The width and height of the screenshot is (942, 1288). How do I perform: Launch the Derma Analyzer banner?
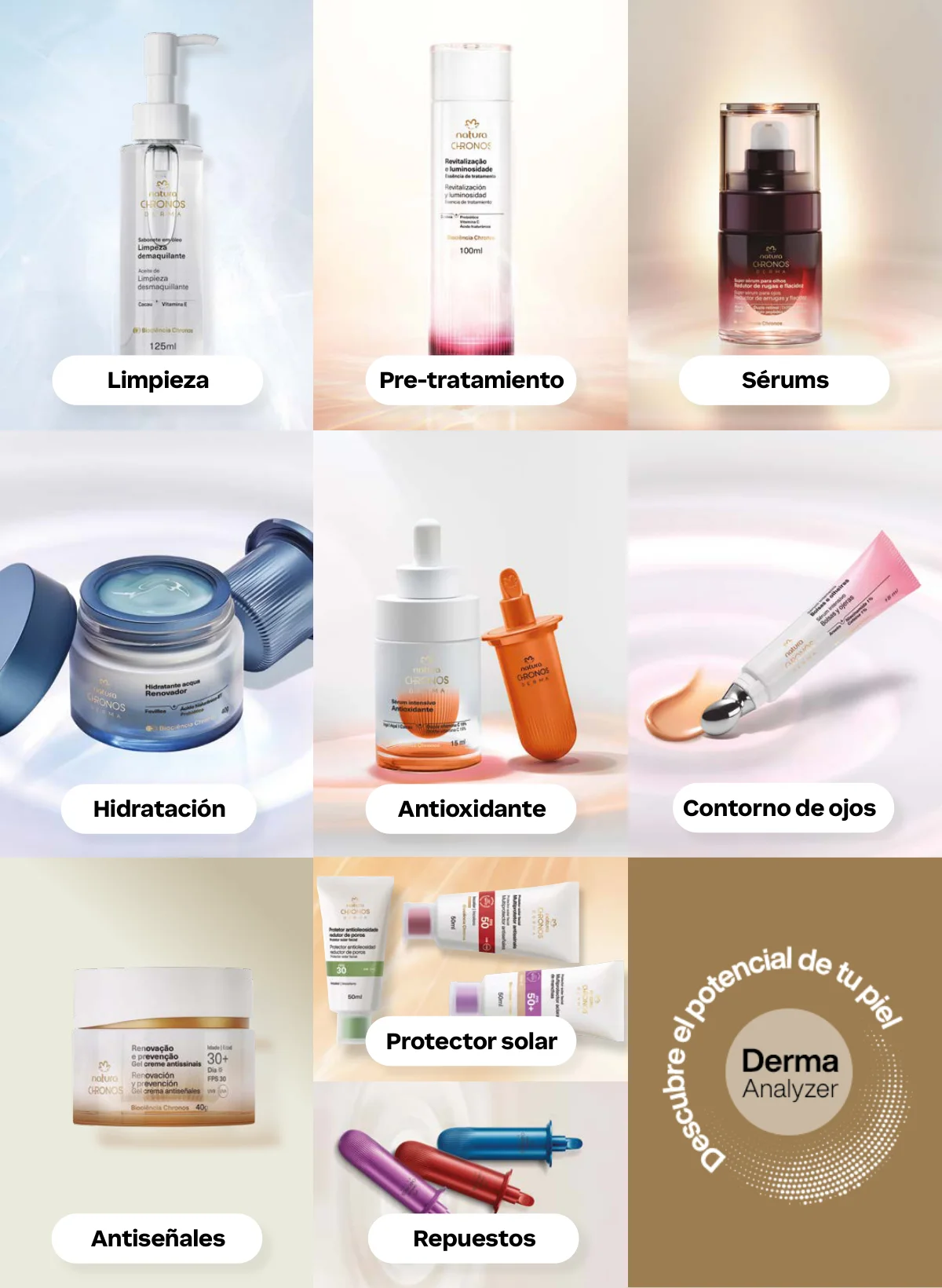click(789, 1072)
